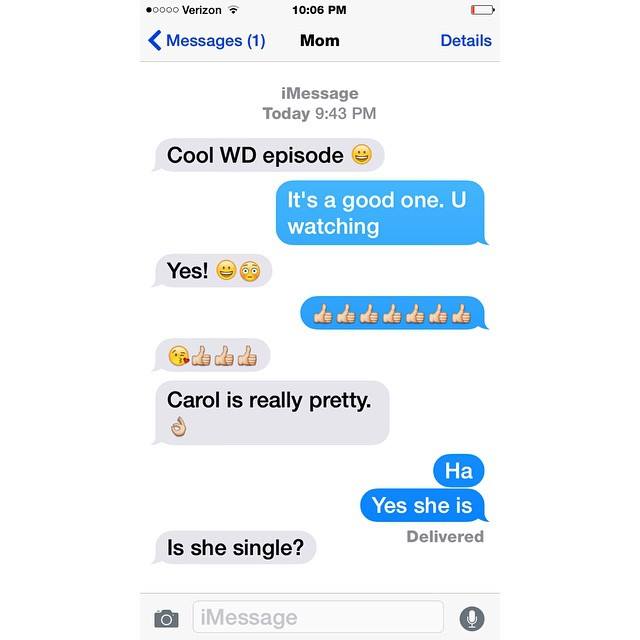Open the camera to attach a photo
Image resolution: width=640 pixels, height=640 pixels.
pos(166,619)
